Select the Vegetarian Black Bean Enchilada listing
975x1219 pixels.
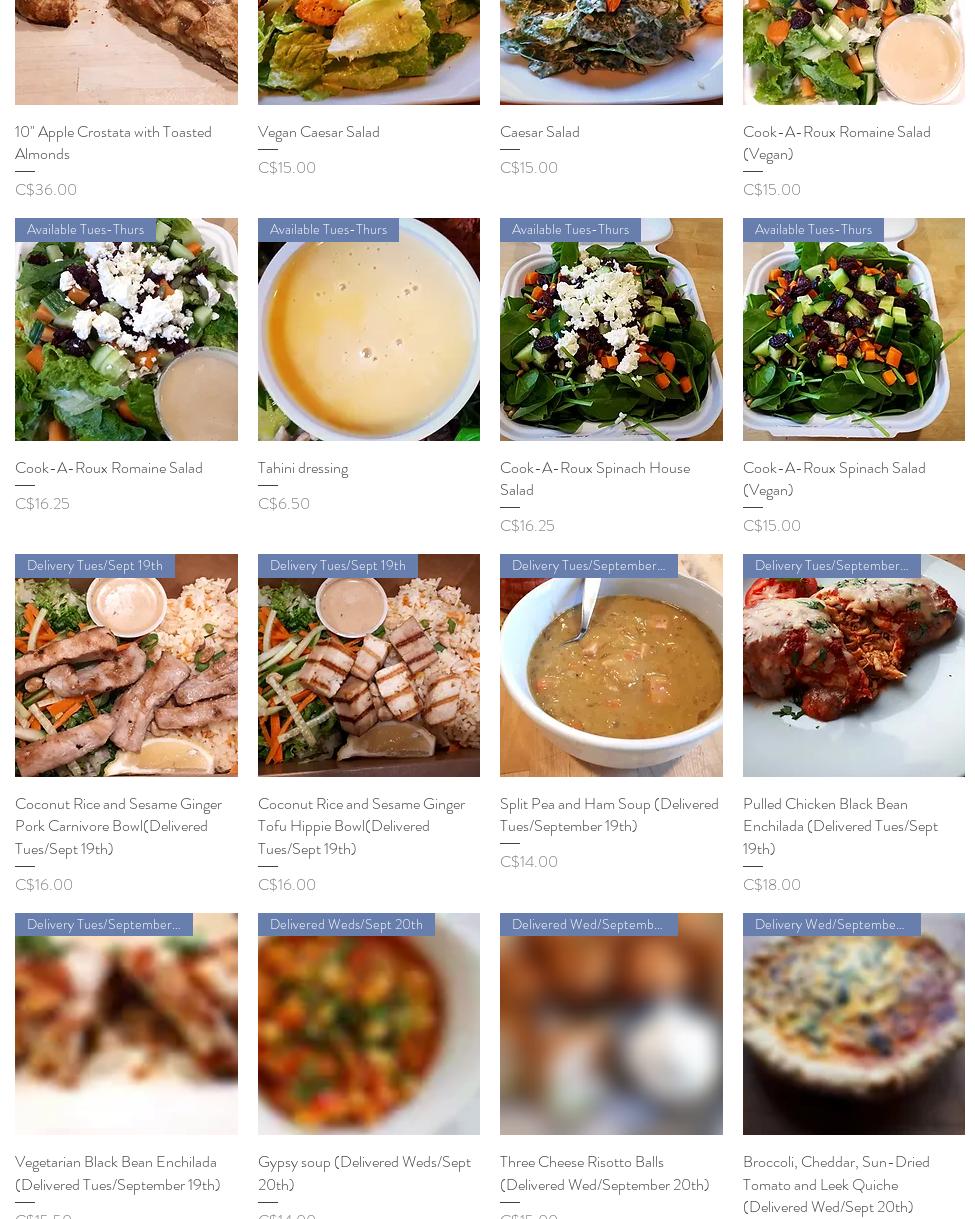[117, 1172]
